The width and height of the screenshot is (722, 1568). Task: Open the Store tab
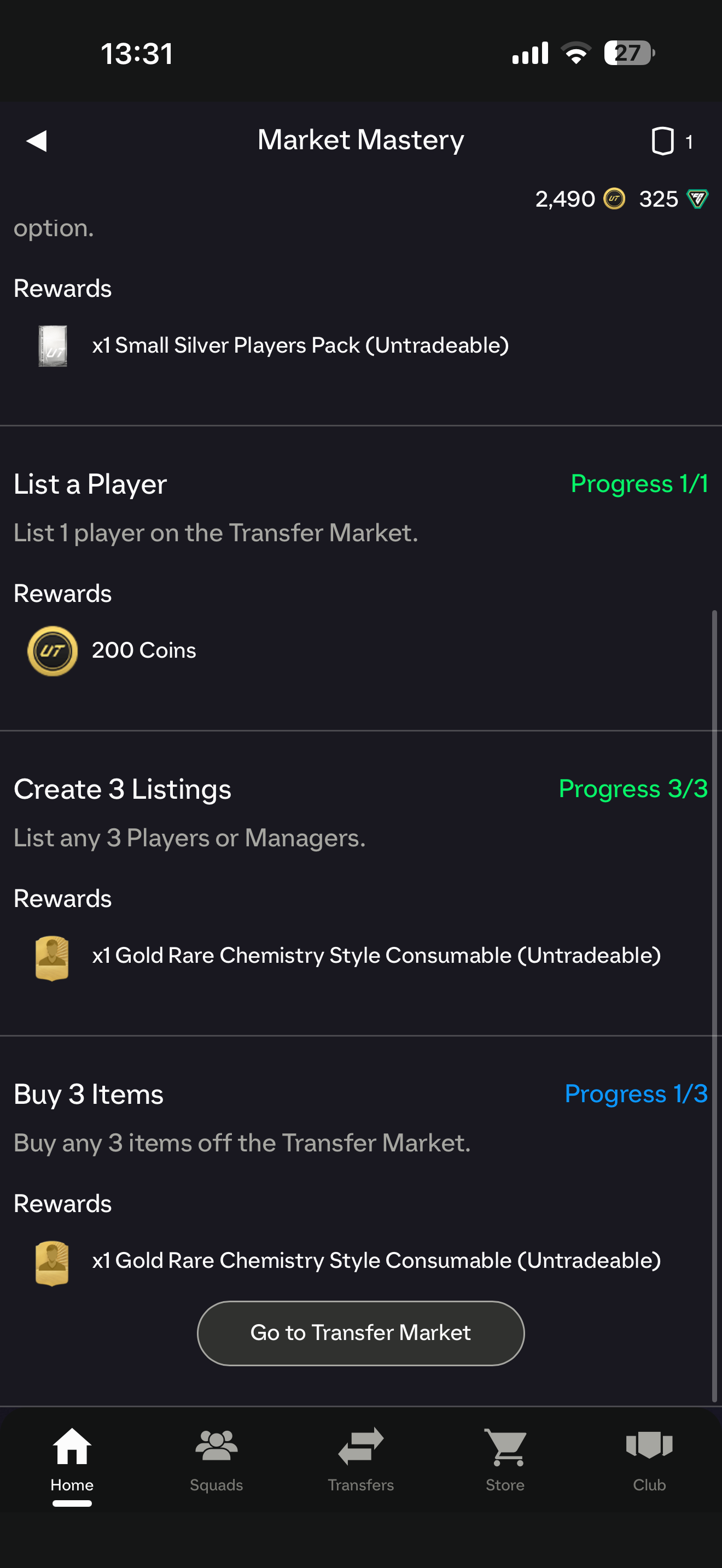click(x=505, y=1460)
